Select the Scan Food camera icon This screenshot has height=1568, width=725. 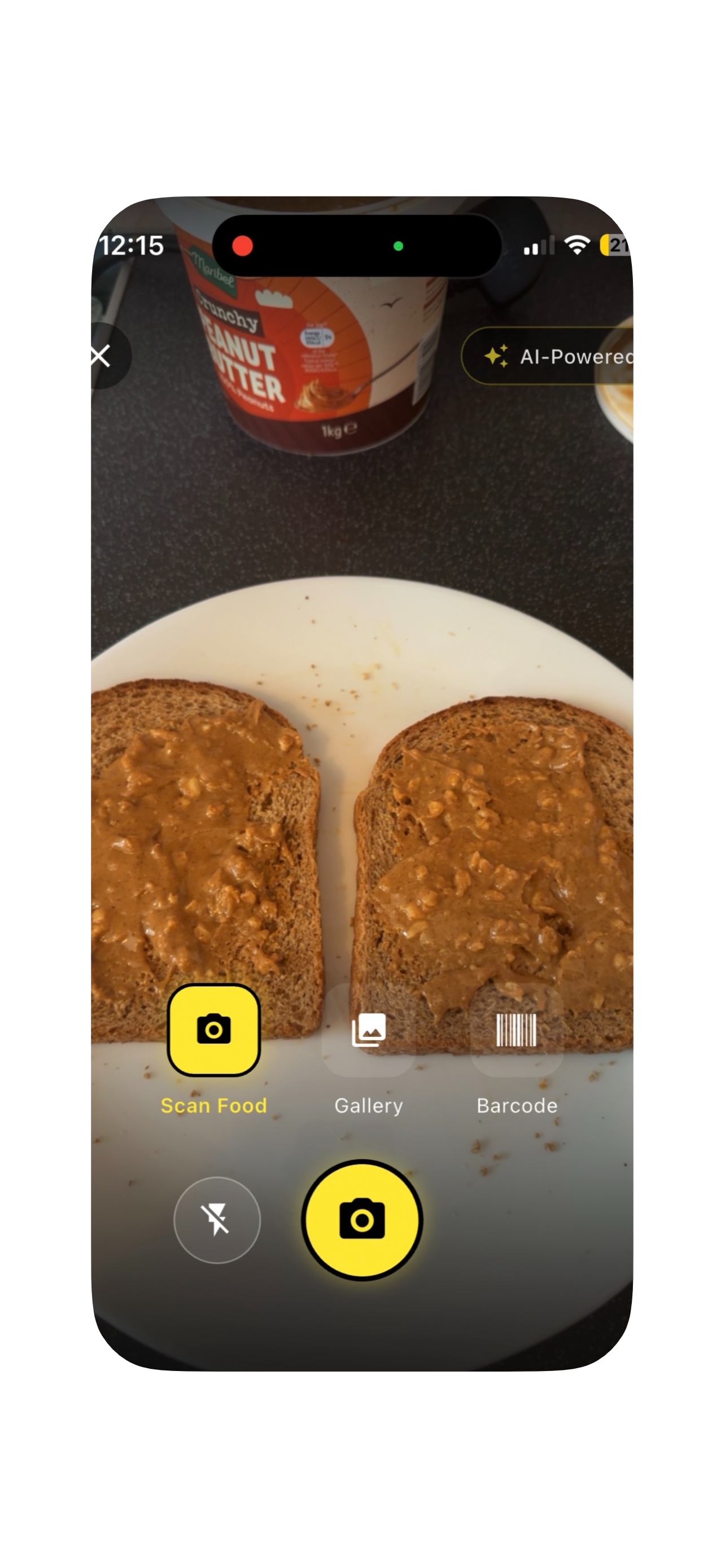point(213,1027)
